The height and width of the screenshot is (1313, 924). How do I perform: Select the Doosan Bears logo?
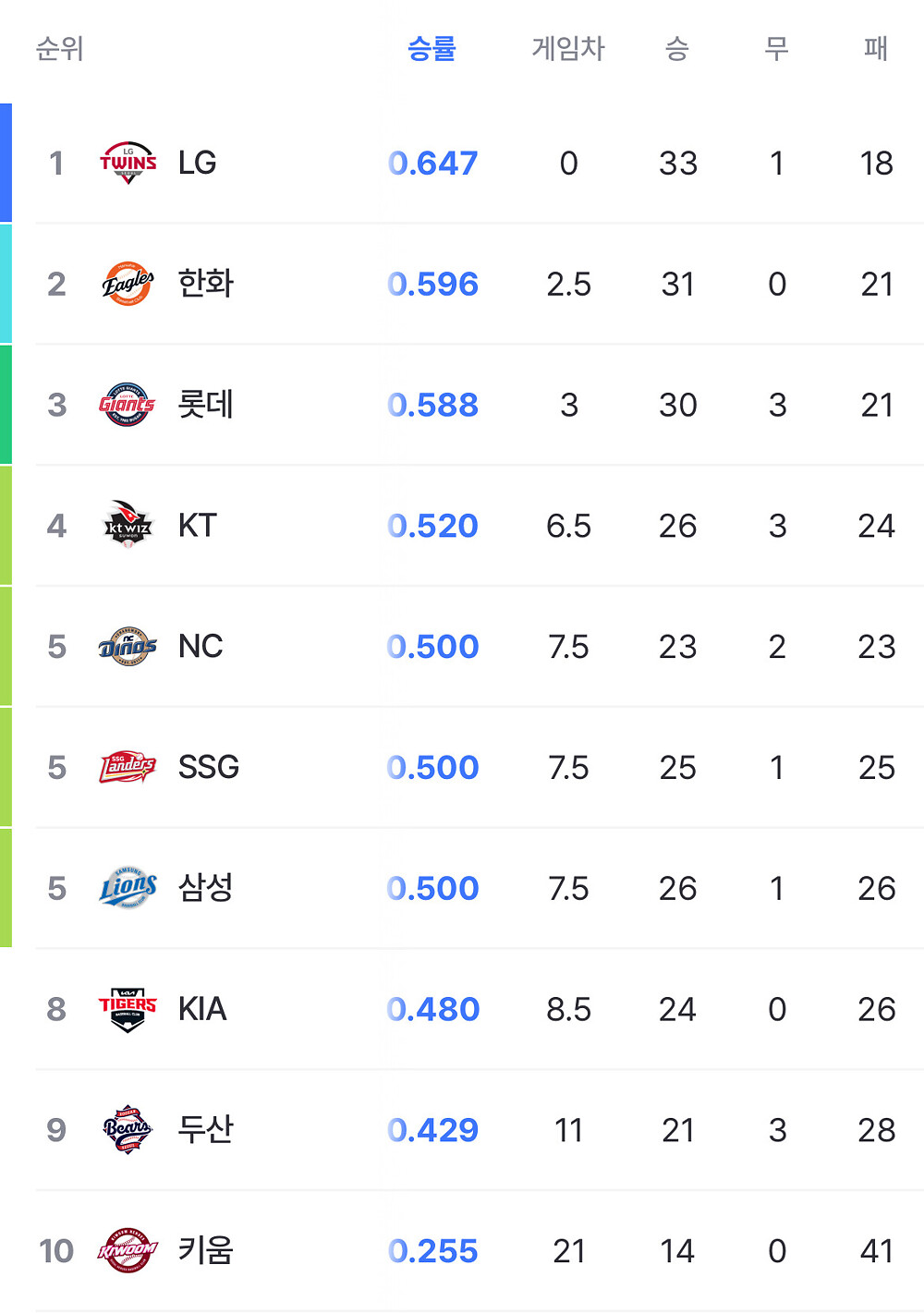coord(127,1129)
